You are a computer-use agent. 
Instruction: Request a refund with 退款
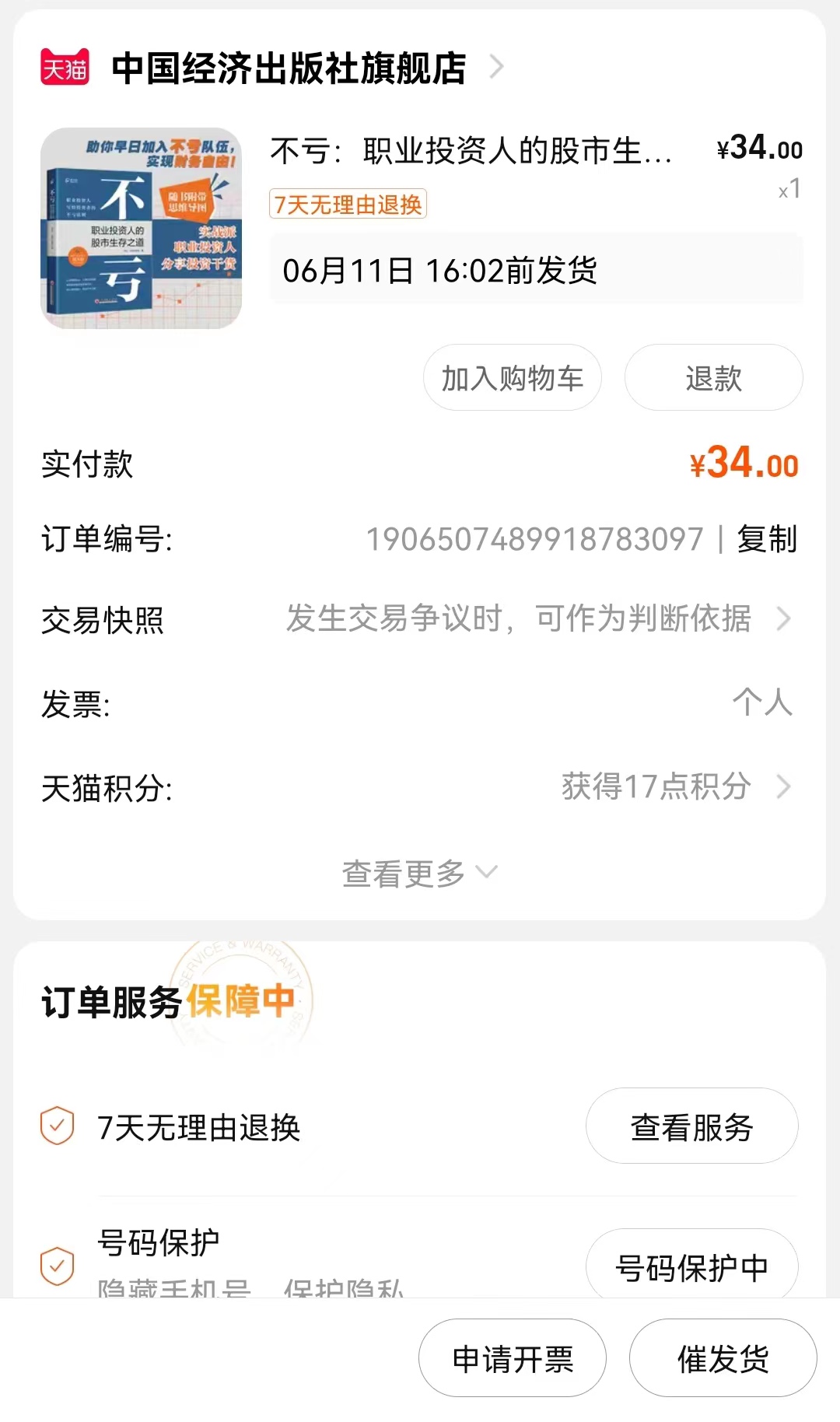(x=712, y=378)
